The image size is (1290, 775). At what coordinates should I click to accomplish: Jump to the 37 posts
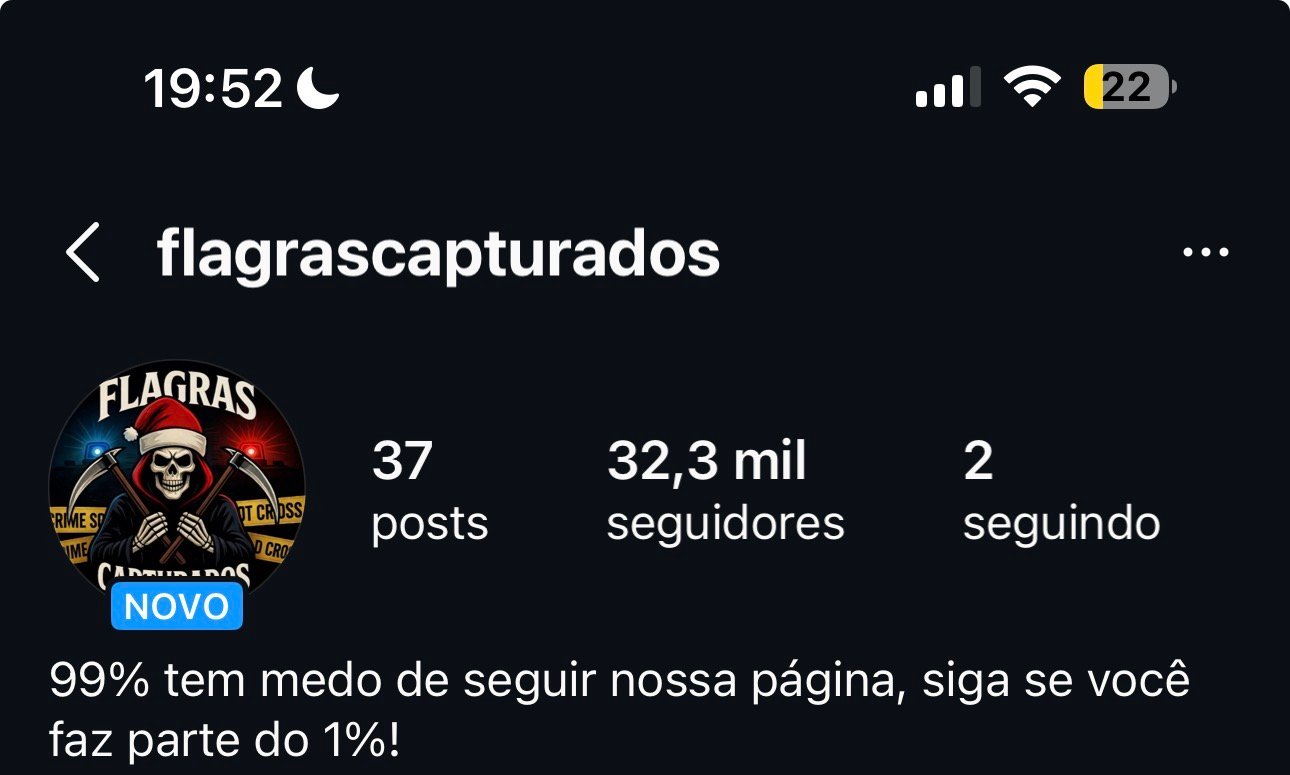pos(429,491)
